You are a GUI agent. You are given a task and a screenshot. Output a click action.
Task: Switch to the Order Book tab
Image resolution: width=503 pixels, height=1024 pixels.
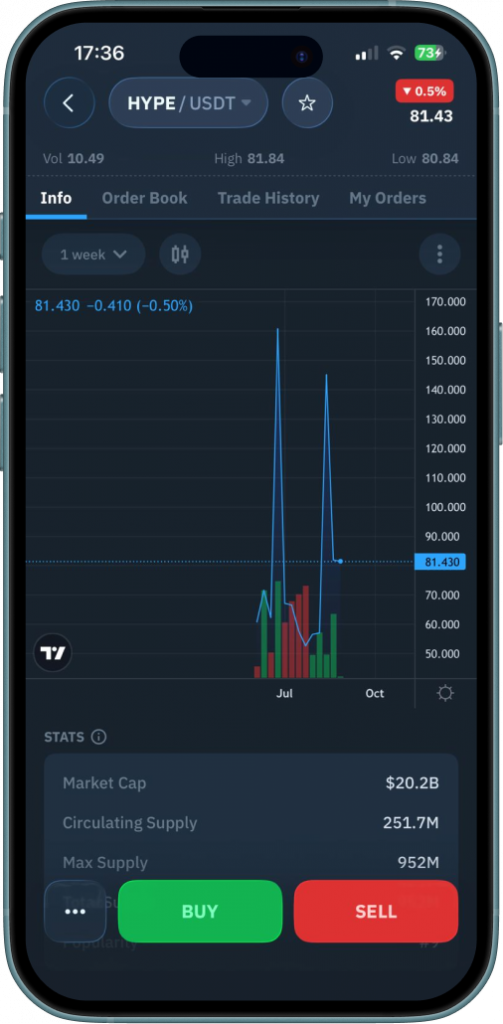144,199
